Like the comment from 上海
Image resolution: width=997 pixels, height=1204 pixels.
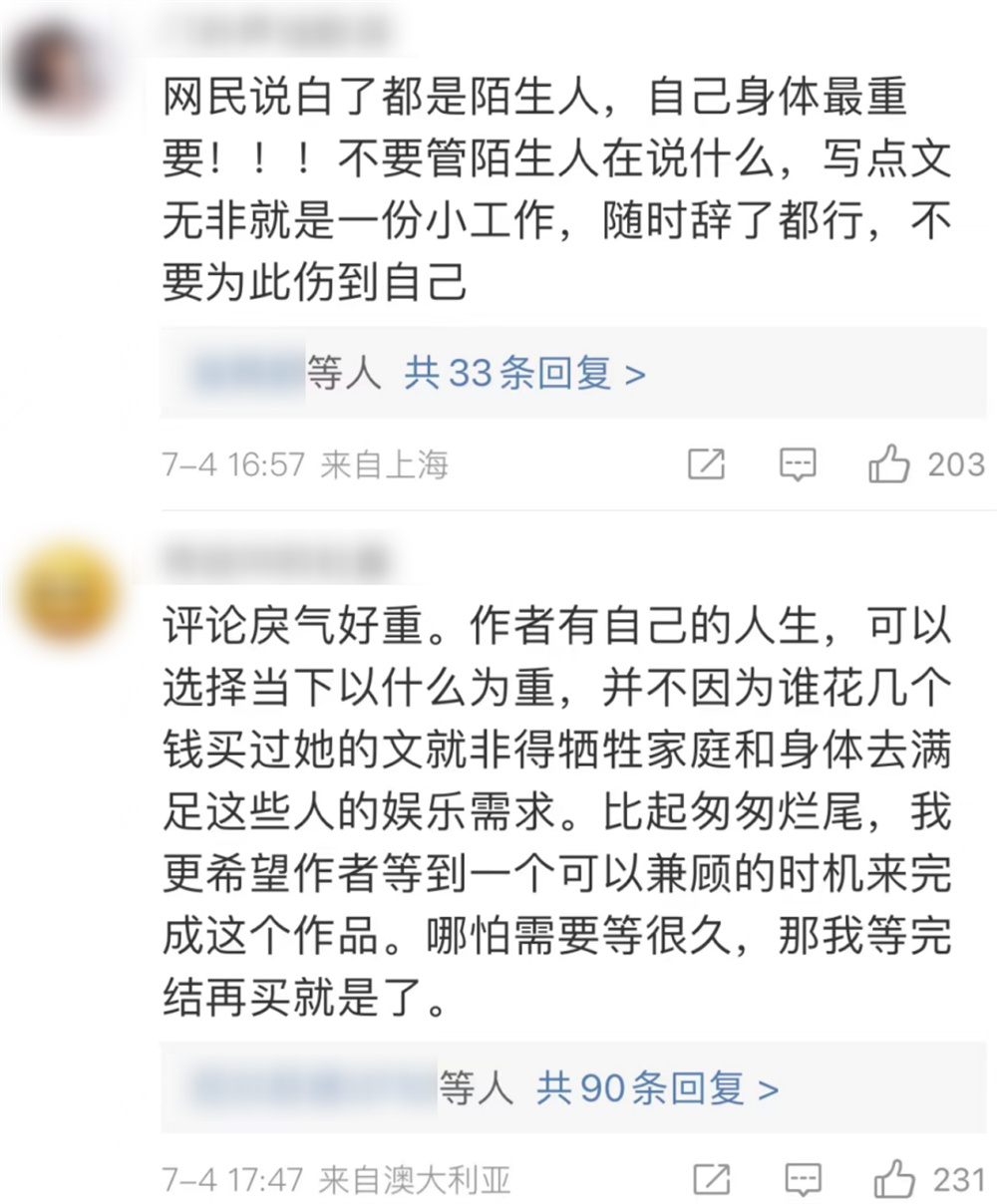[889, 464]
